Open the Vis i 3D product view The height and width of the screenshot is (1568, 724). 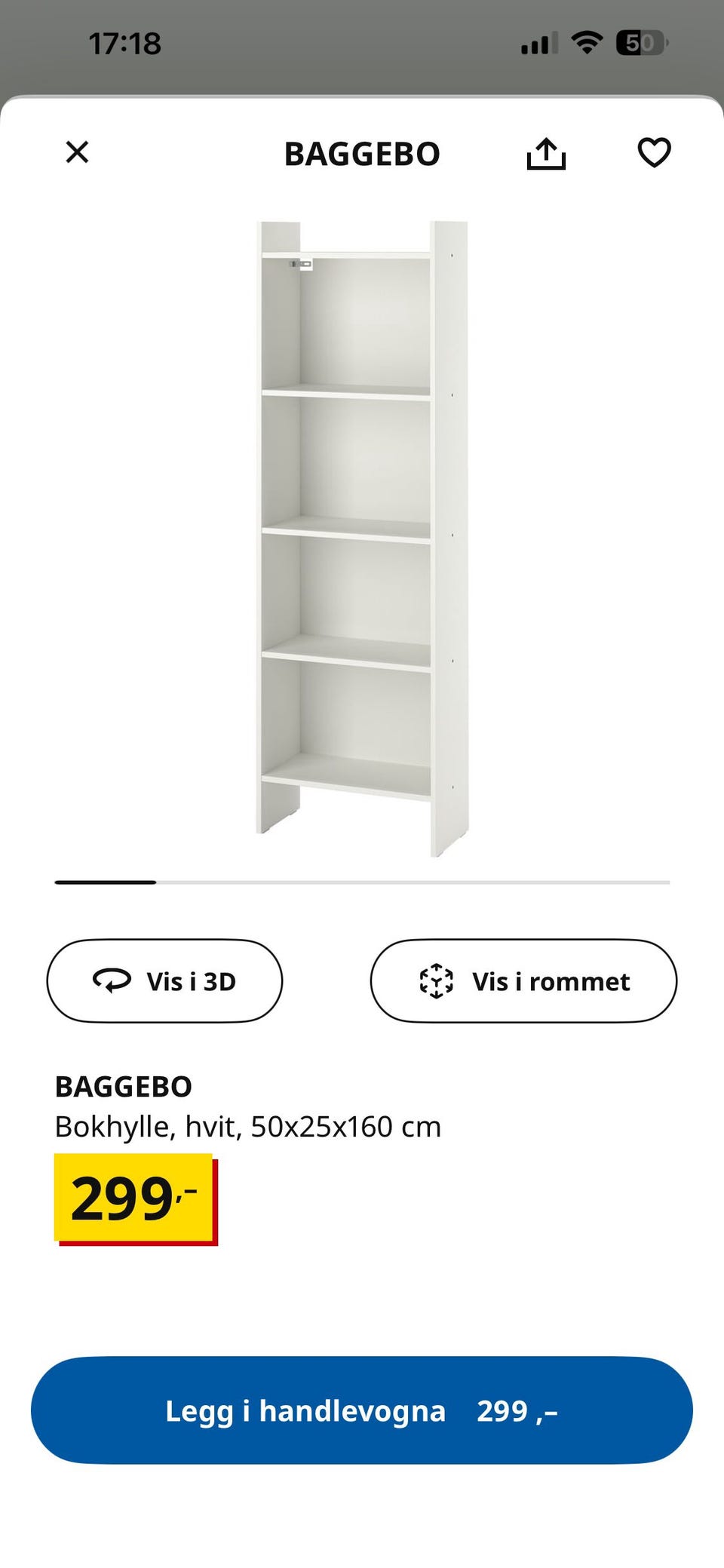pos(164,981)
